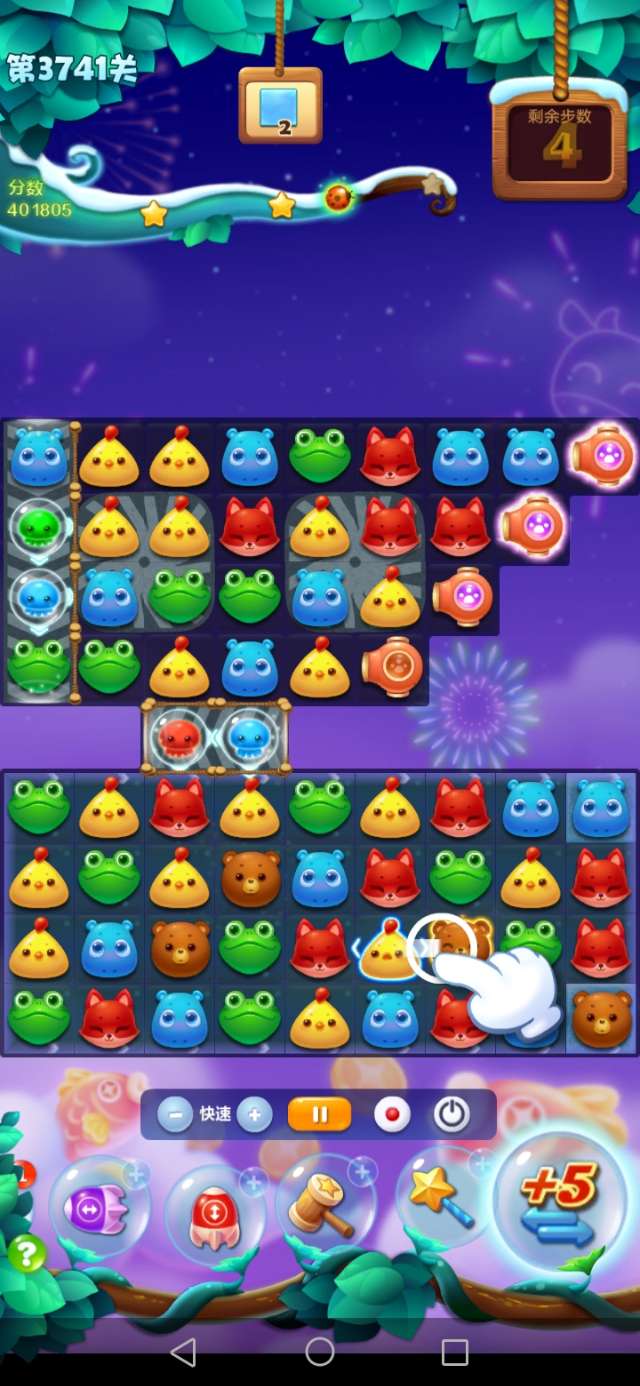This screenshot has height=1386, width=640.
Task: Decrease the playback speed with minus
Action: [174, 1114]
